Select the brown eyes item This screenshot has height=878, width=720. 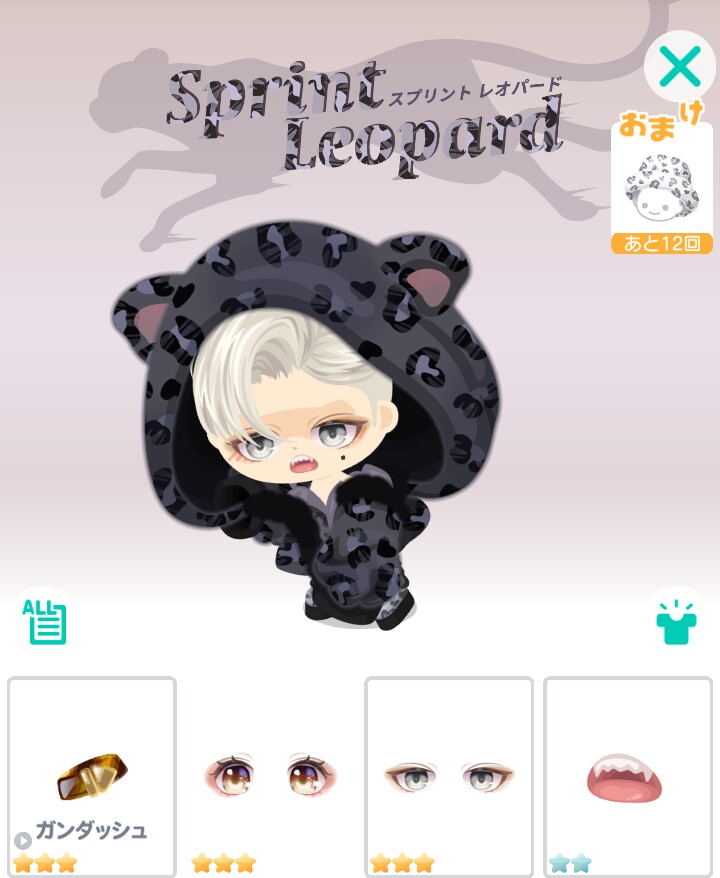tap(270, 776)
